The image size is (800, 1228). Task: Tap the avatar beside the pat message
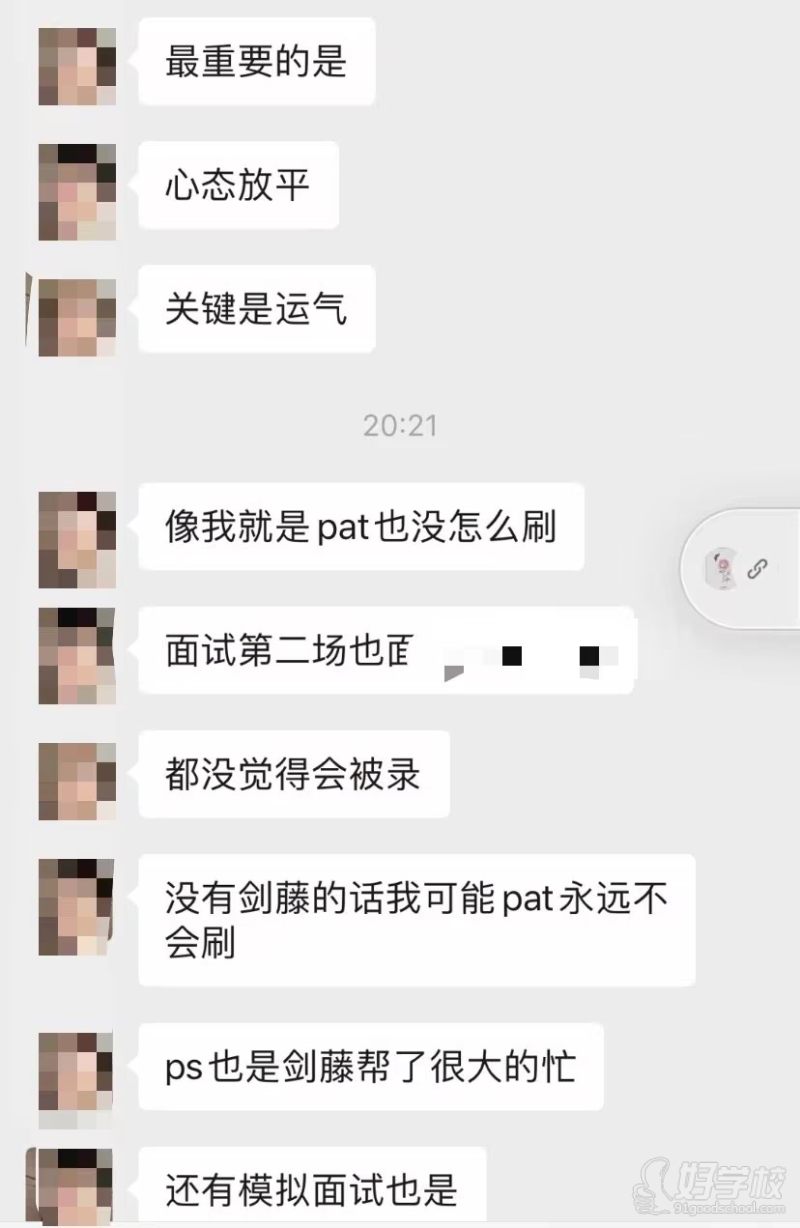(75, 538)
